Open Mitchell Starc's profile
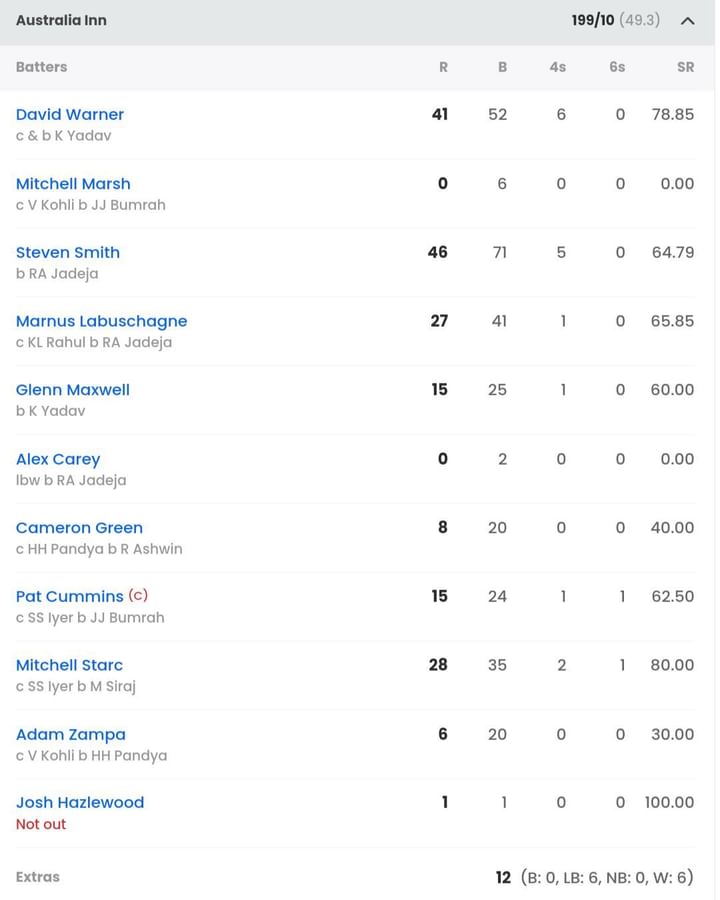Image resolution: width=720 pixels, height=900 pixels. pos(69,665)
